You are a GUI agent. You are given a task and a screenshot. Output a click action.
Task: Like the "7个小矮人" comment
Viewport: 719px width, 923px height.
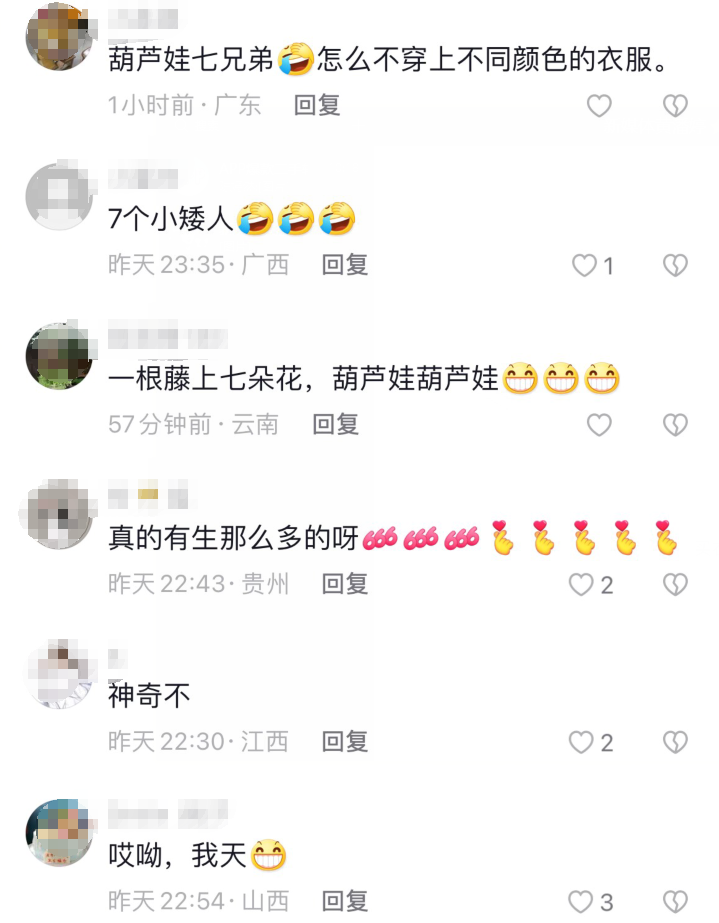coord(584,265)
